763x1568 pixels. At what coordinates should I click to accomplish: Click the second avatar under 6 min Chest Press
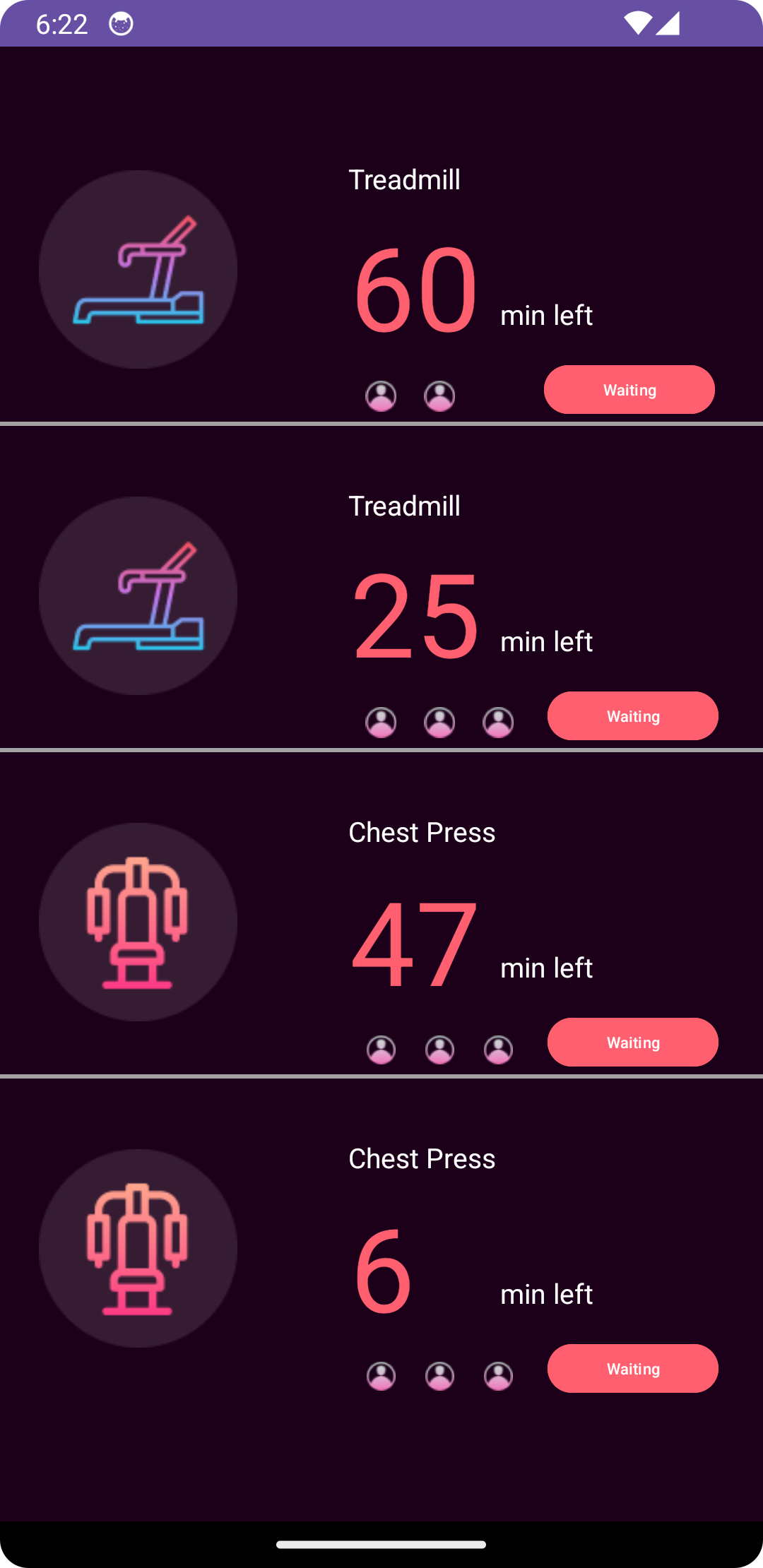(439, 1374)
